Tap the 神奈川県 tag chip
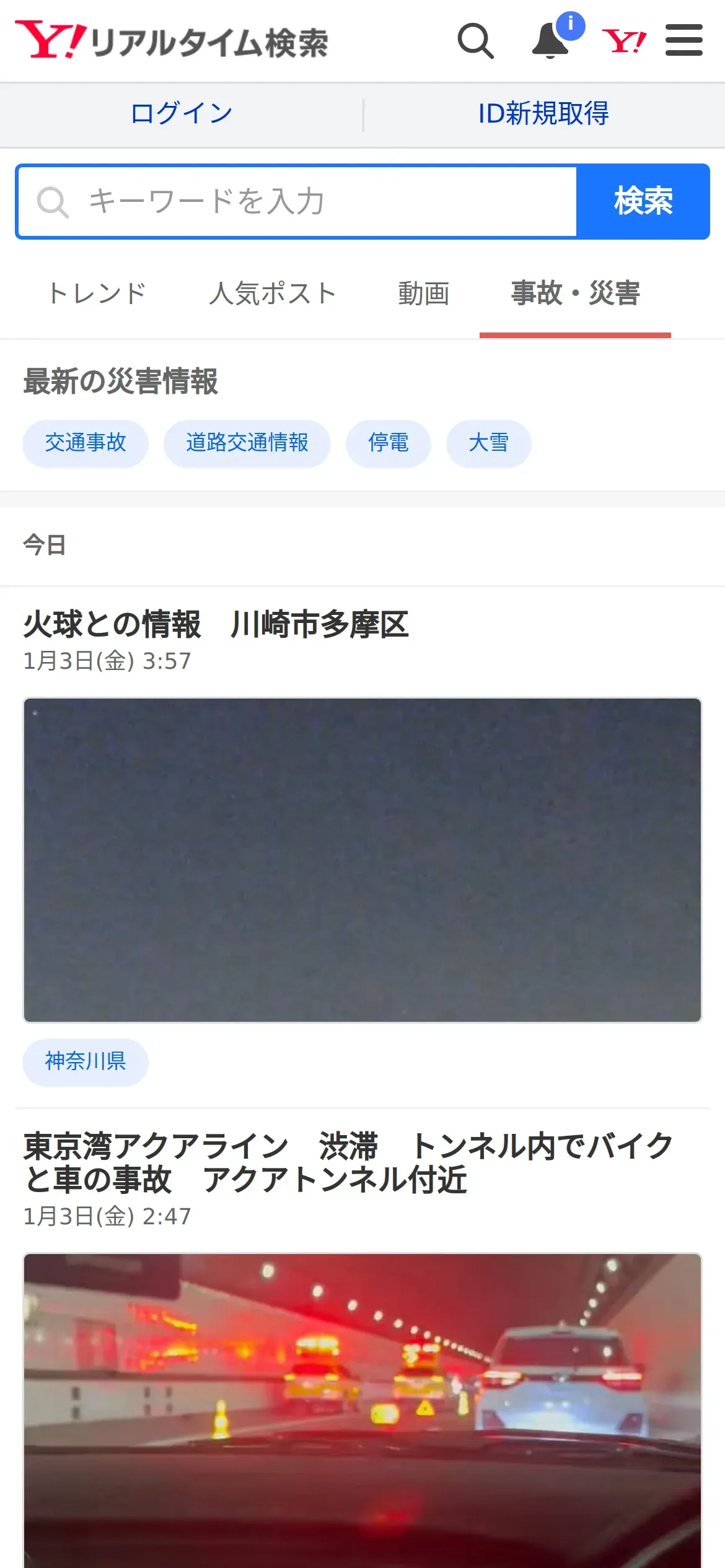725x1568 pixels. 86,1062
